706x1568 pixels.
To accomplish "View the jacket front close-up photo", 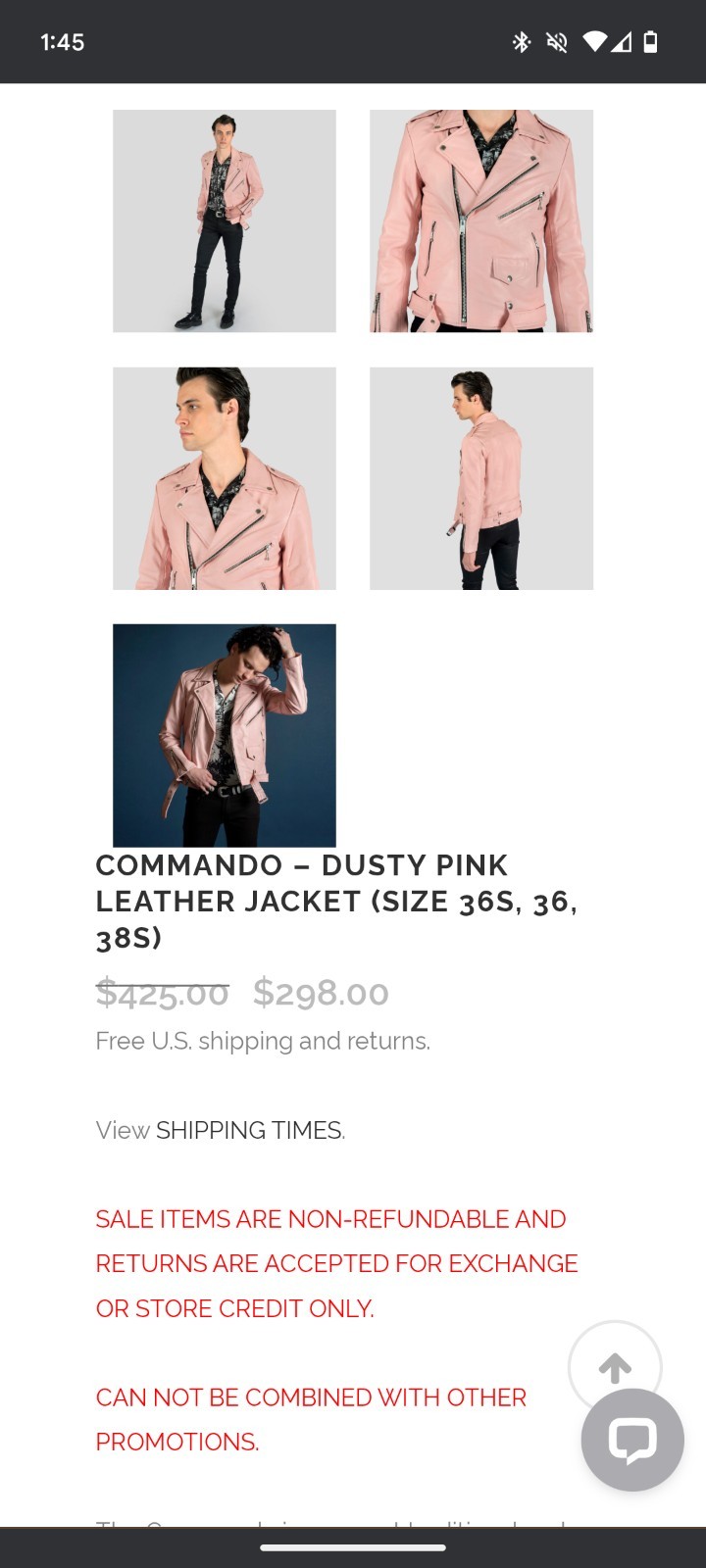I will 480,220.
